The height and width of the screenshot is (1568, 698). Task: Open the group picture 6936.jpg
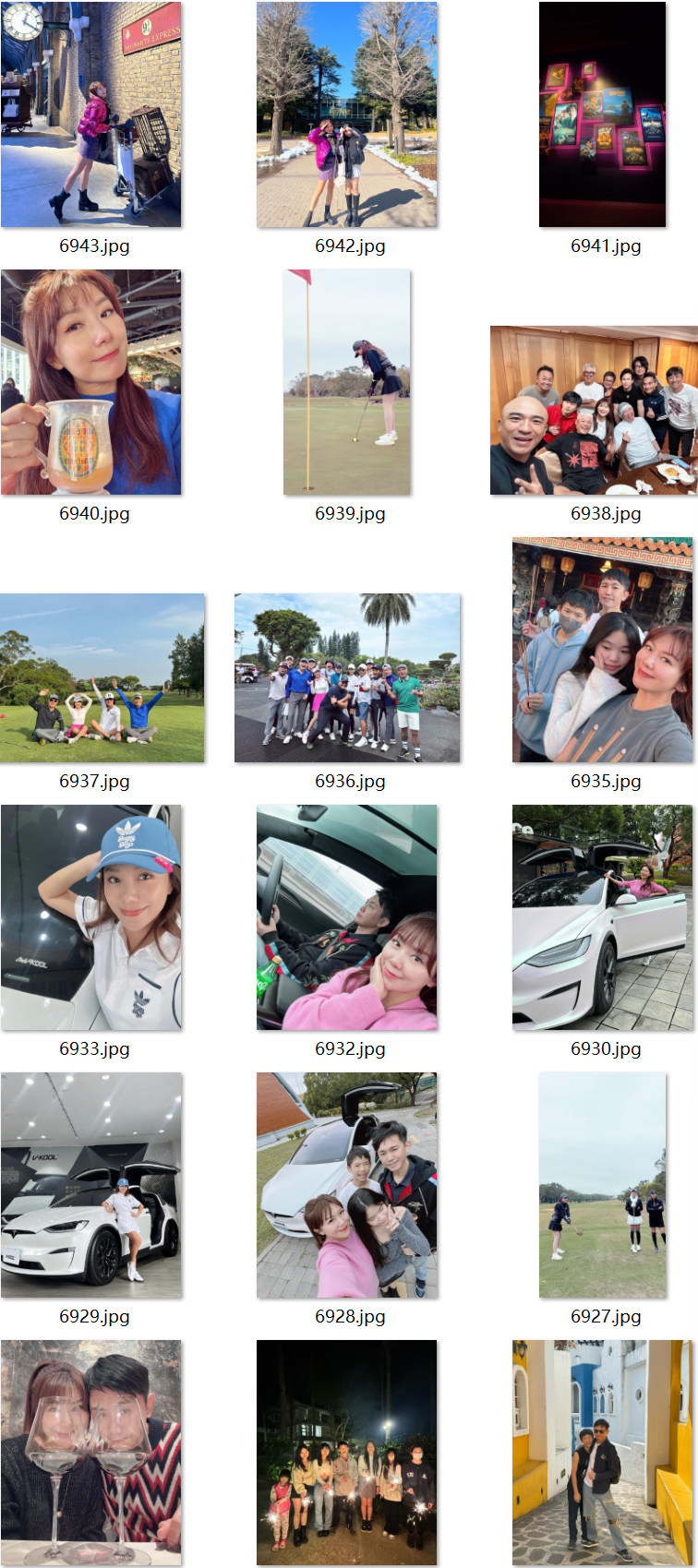[x=347, y=677]
